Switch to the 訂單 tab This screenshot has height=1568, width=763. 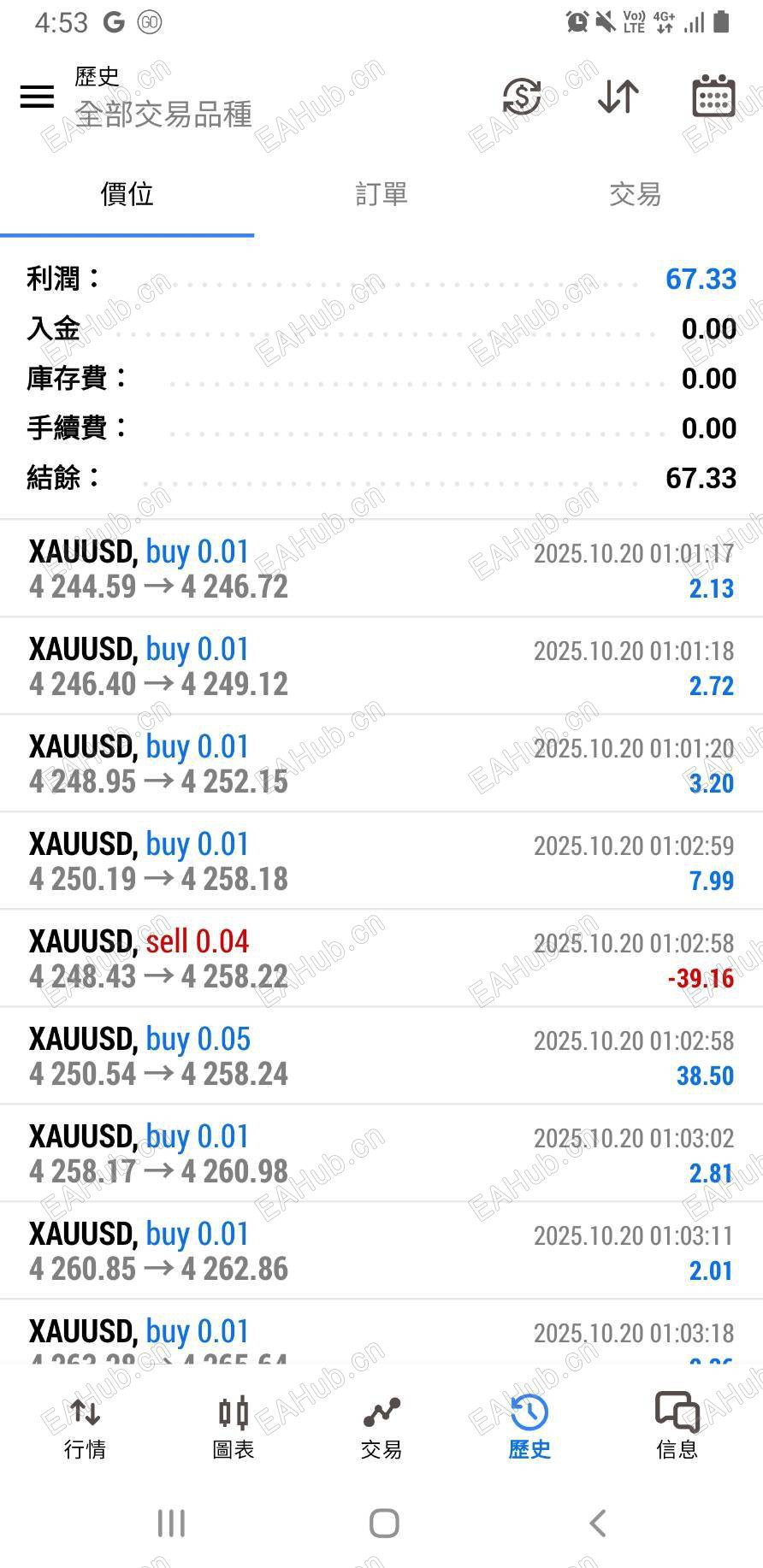(381, 195)
